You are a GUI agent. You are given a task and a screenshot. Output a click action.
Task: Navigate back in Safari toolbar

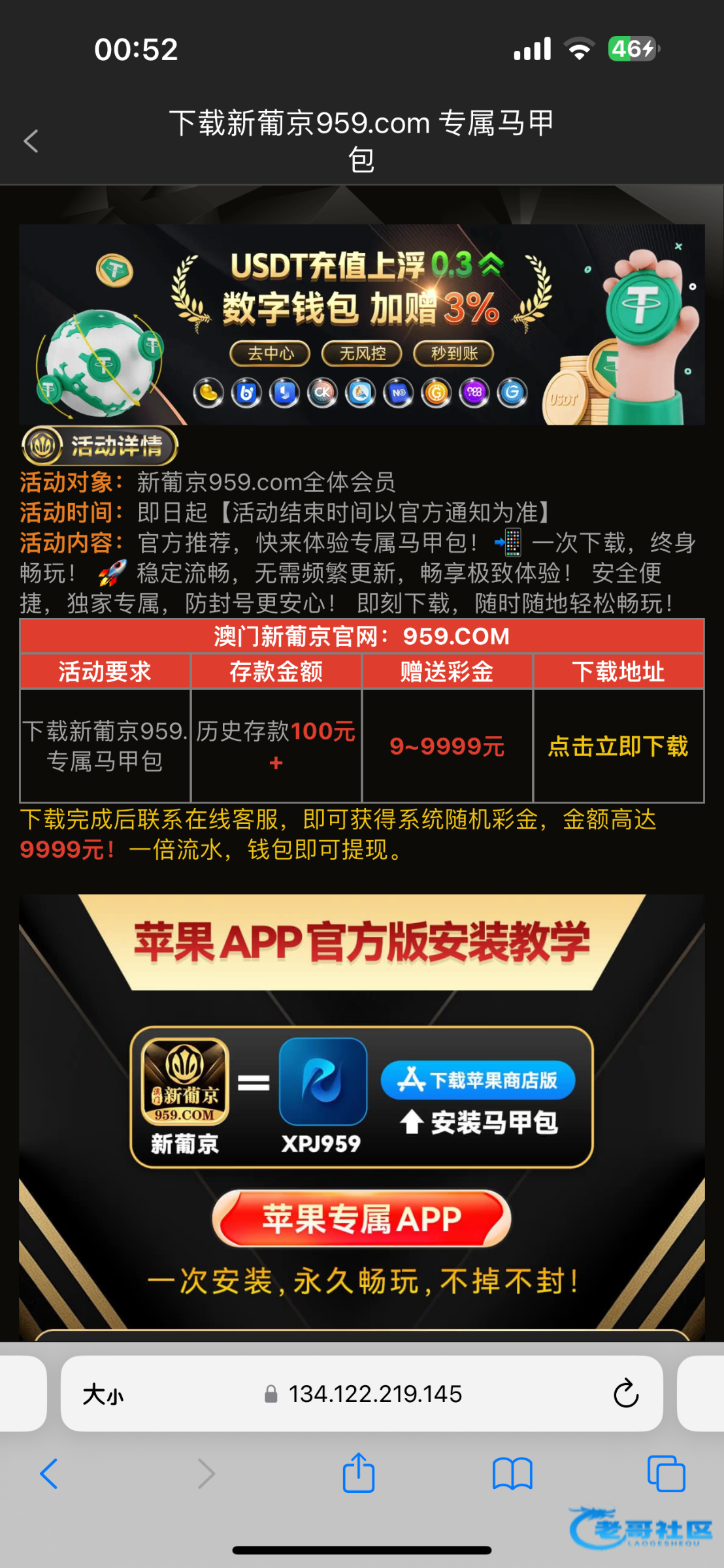coord(49,1474)
